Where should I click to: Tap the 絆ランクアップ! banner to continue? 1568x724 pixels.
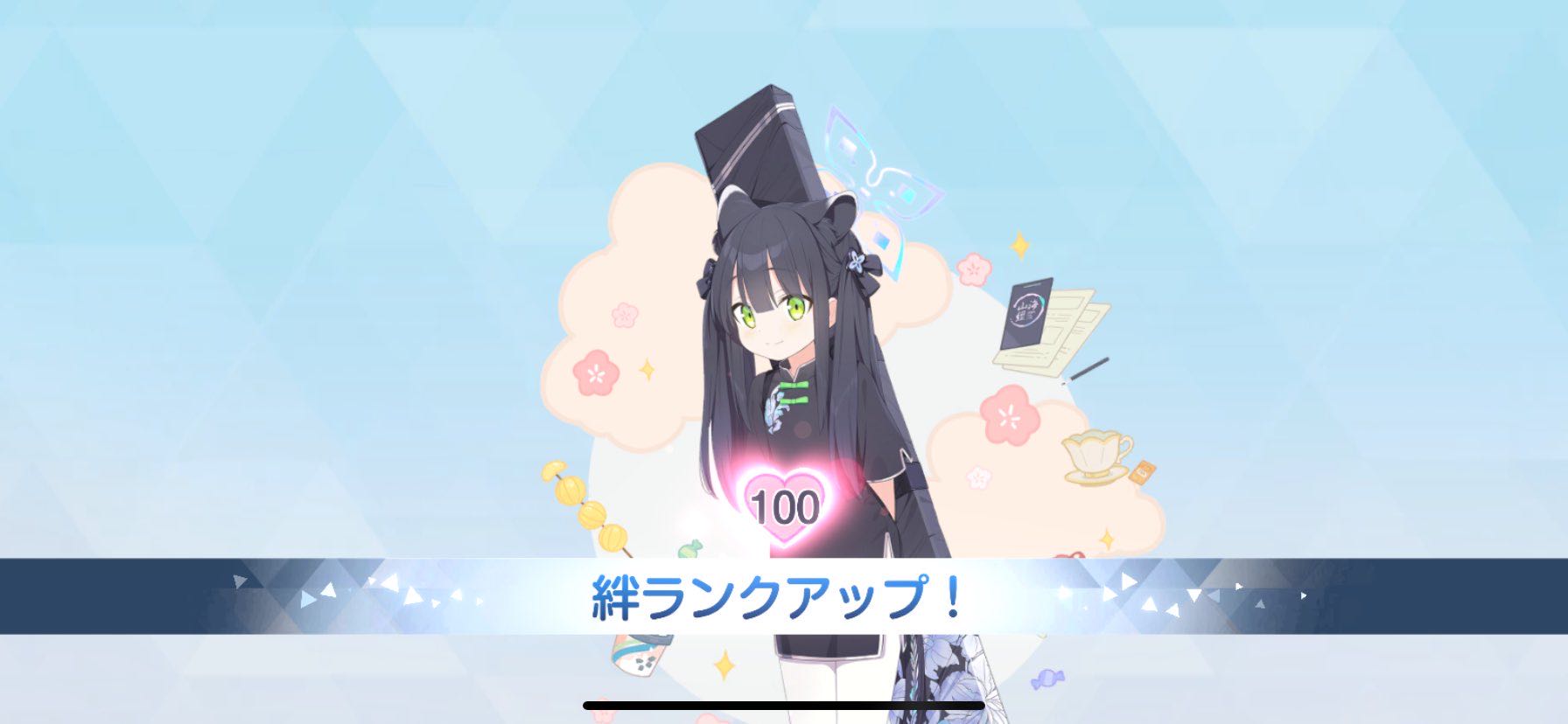[x=777, y=596]
